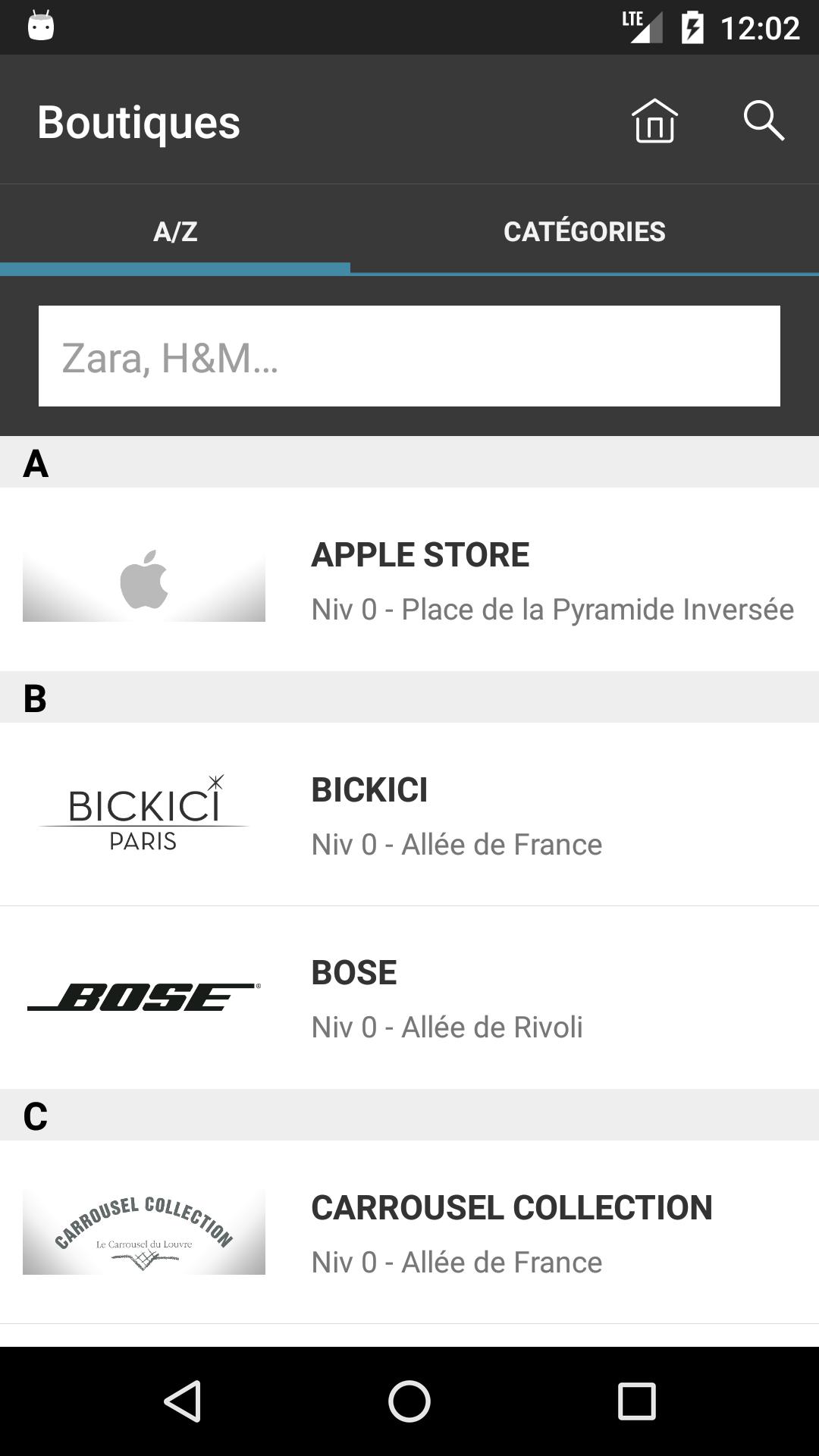This screenshot has width=819, height=1456.
Task: Switch to the Catégories tab
Action: (x=584, y=231)
